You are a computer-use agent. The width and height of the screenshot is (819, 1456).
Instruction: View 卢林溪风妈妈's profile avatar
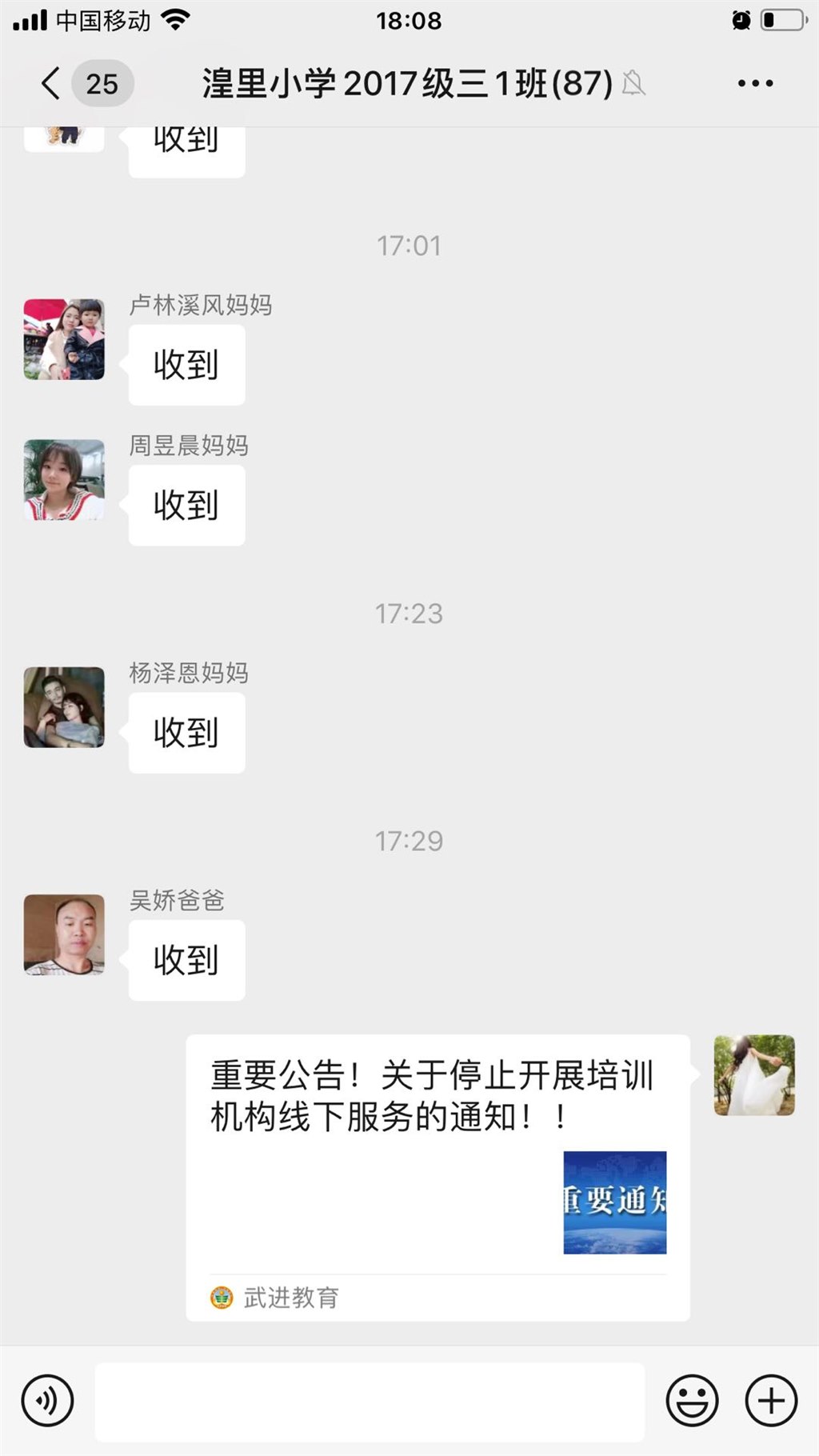(x=64, y=339)
